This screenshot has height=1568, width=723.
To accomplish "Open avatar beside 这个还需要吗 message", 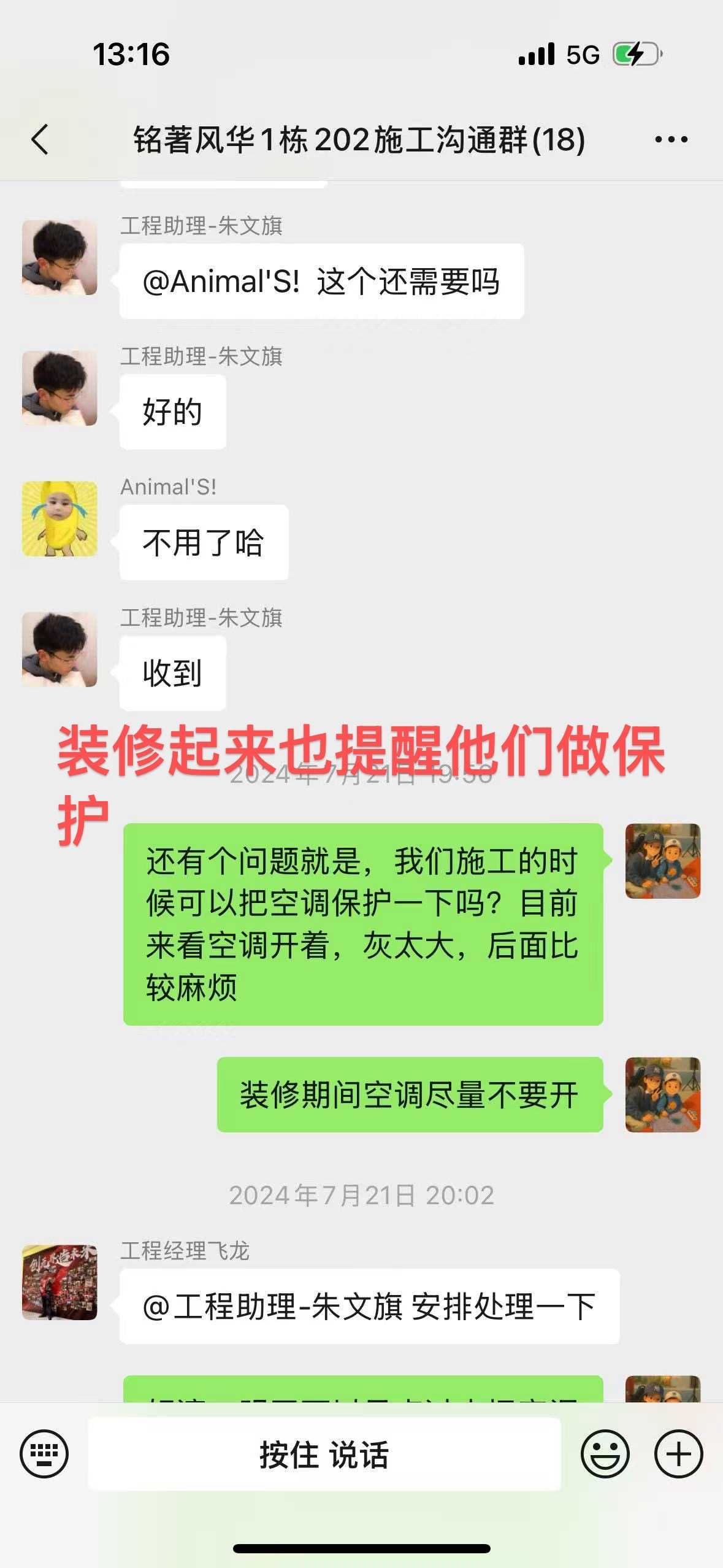I will pos(59,258).
